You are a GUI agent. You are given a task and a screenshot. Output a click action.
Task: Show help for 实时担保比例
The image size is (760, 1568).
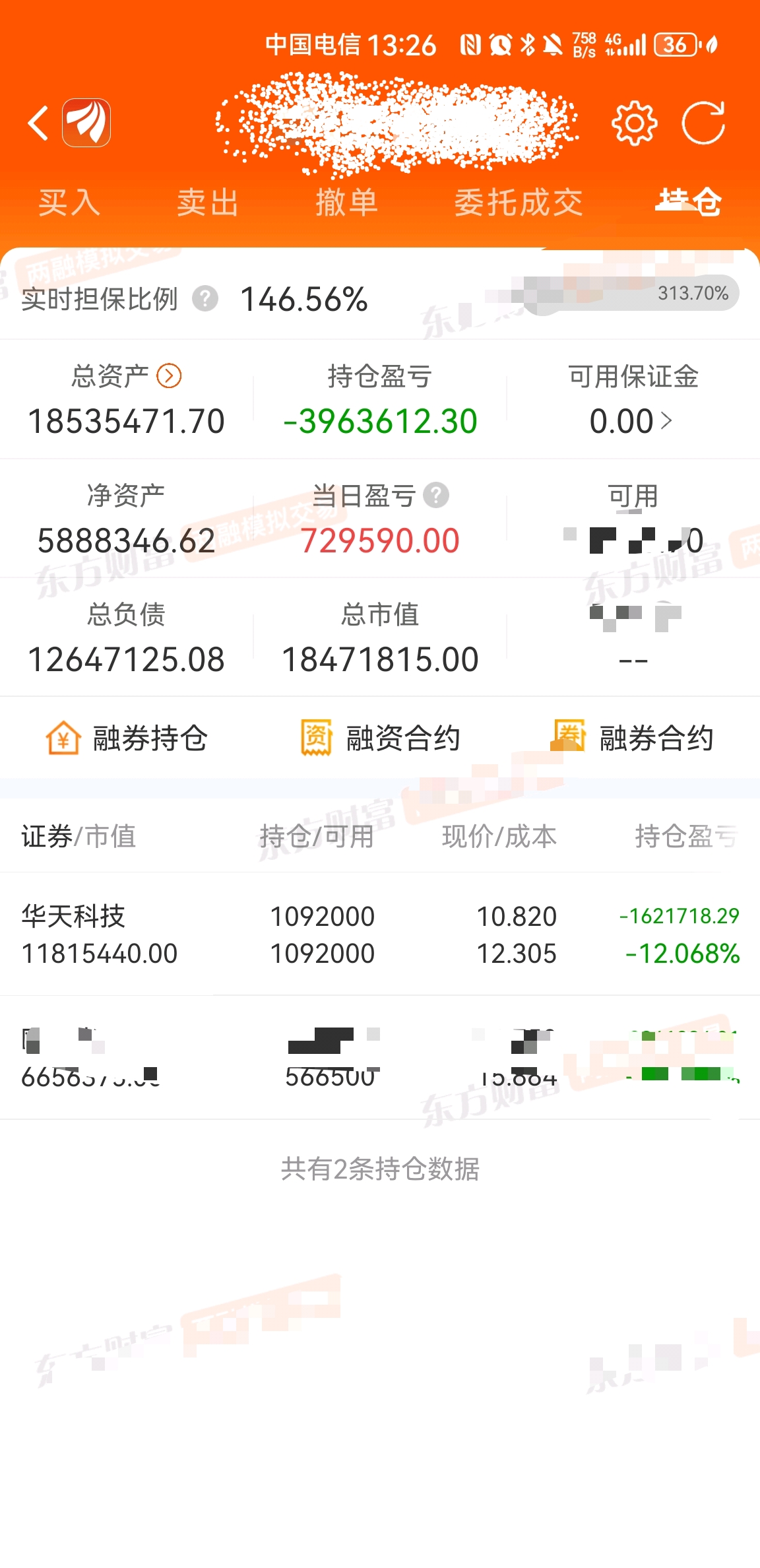click(205, 299)
